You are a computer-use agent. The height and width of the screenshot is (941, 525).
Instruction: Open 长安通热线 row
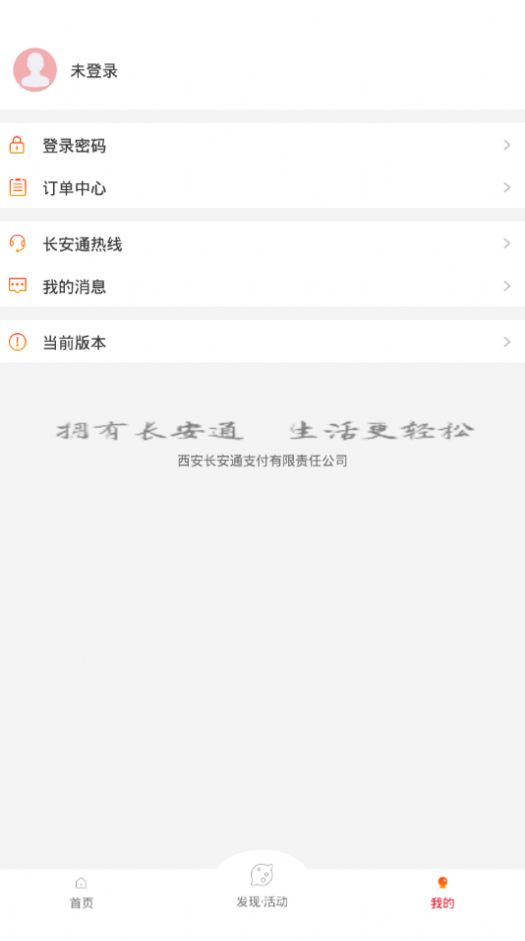tap(262, 243)
